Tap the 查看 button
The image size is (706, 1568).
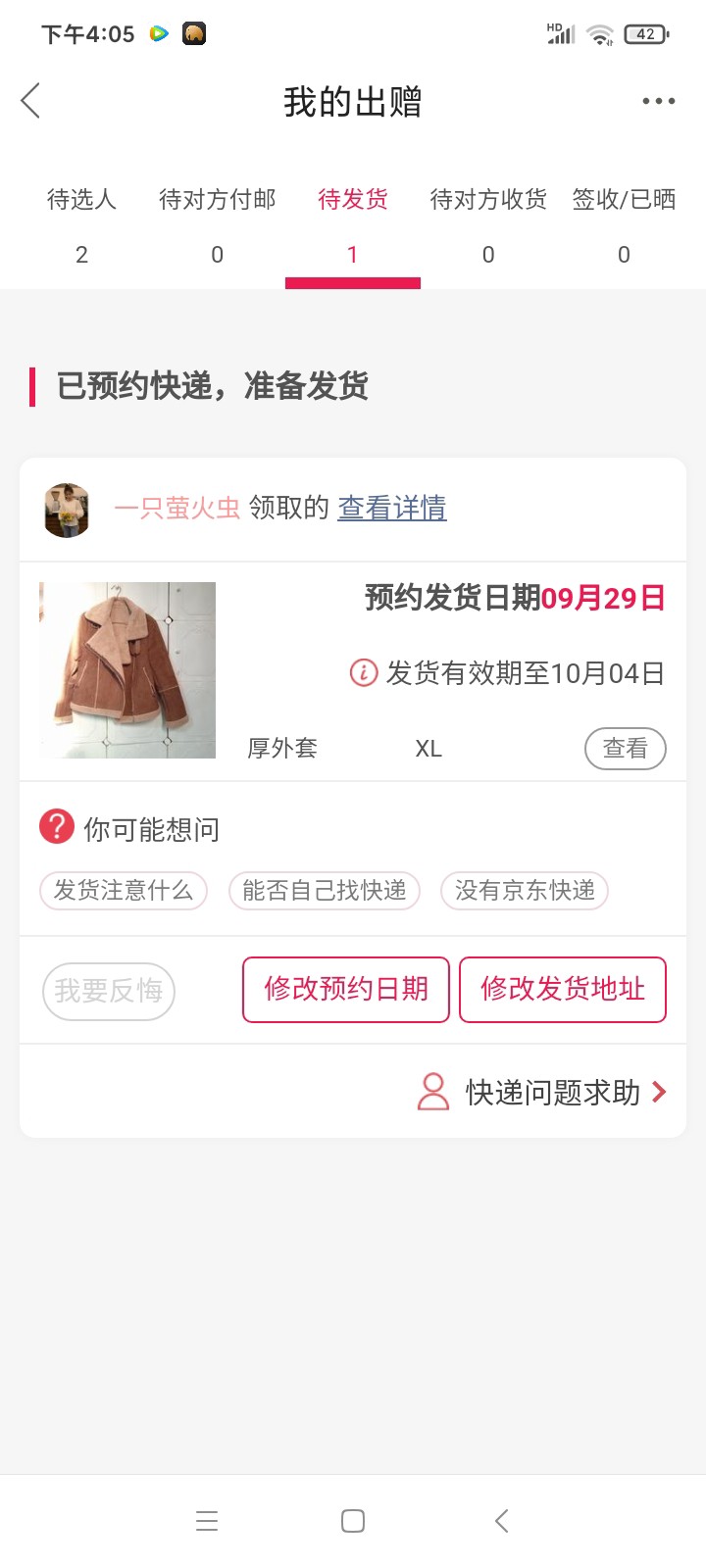point(625,749)
